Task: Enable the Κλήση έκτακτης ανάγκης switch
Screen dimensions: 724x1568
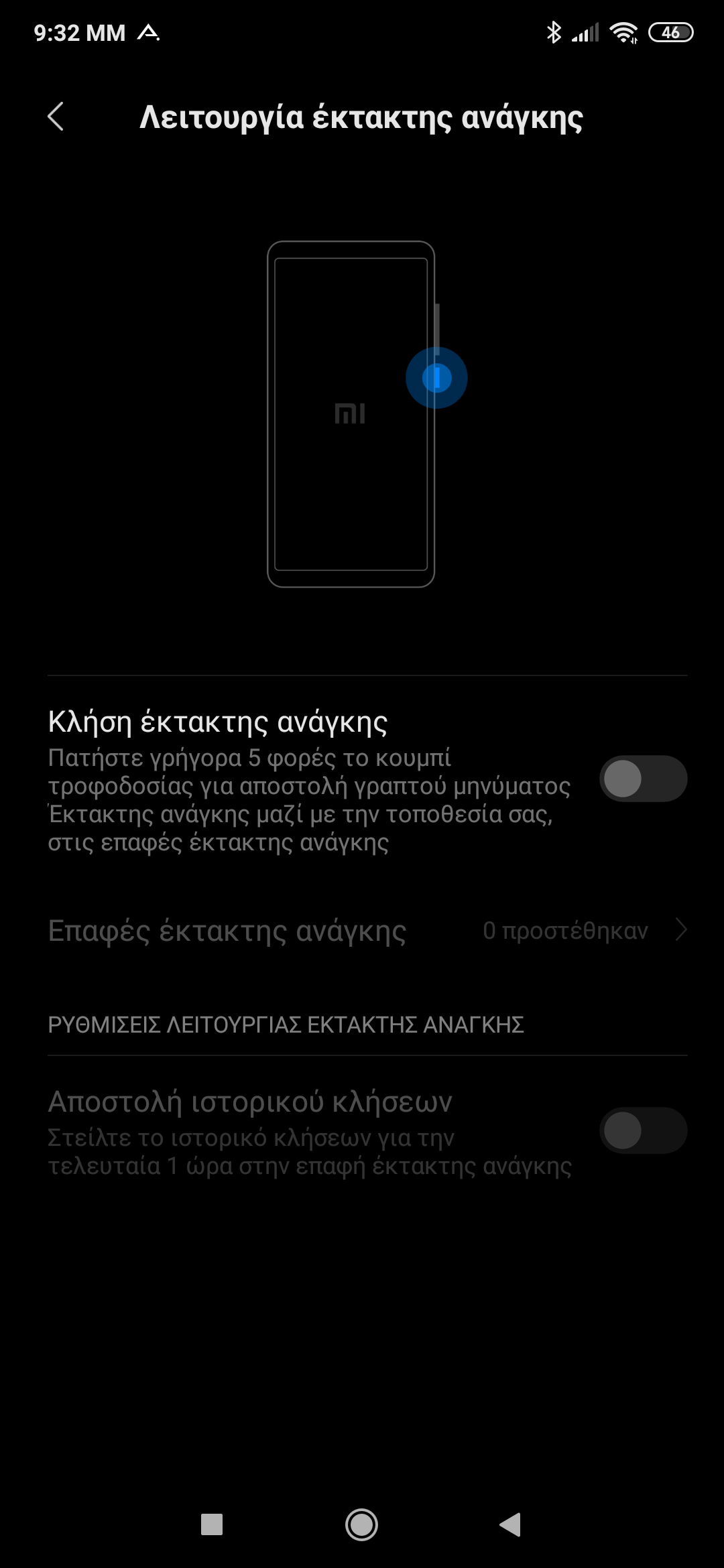Action: pos(643,779)
